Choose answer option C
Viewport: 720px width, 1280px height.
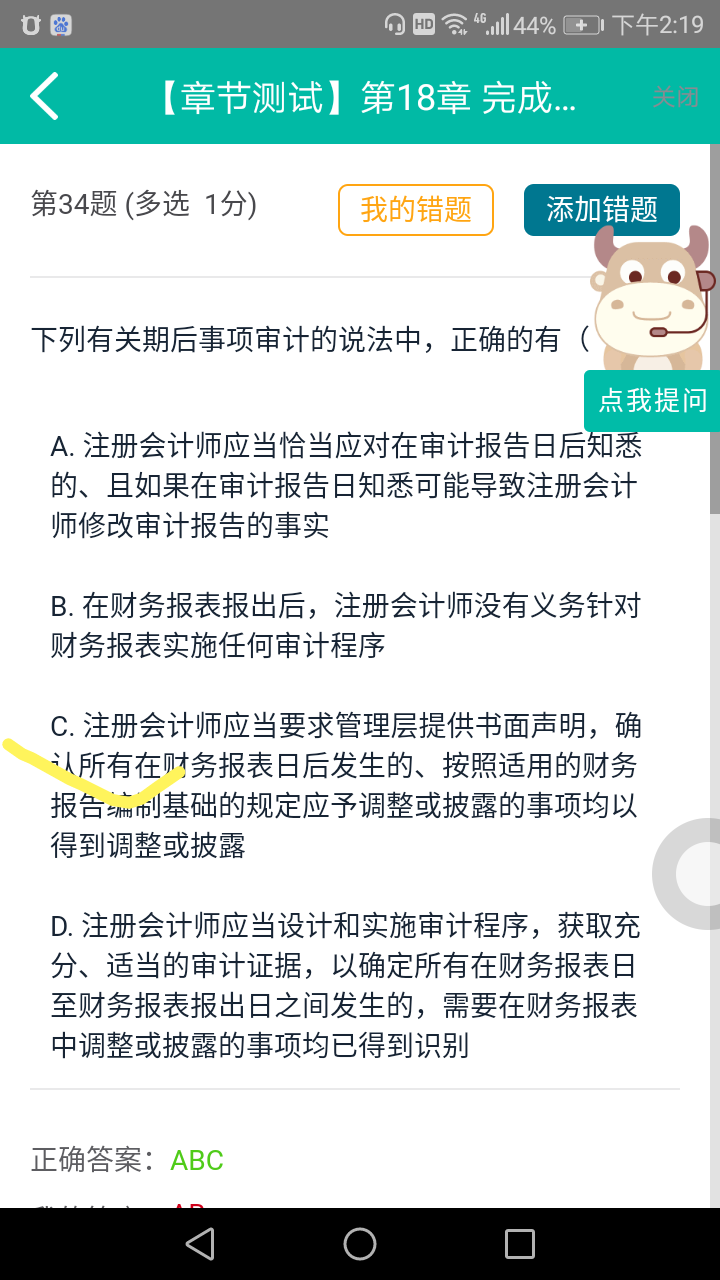click(x=345, y=785)
